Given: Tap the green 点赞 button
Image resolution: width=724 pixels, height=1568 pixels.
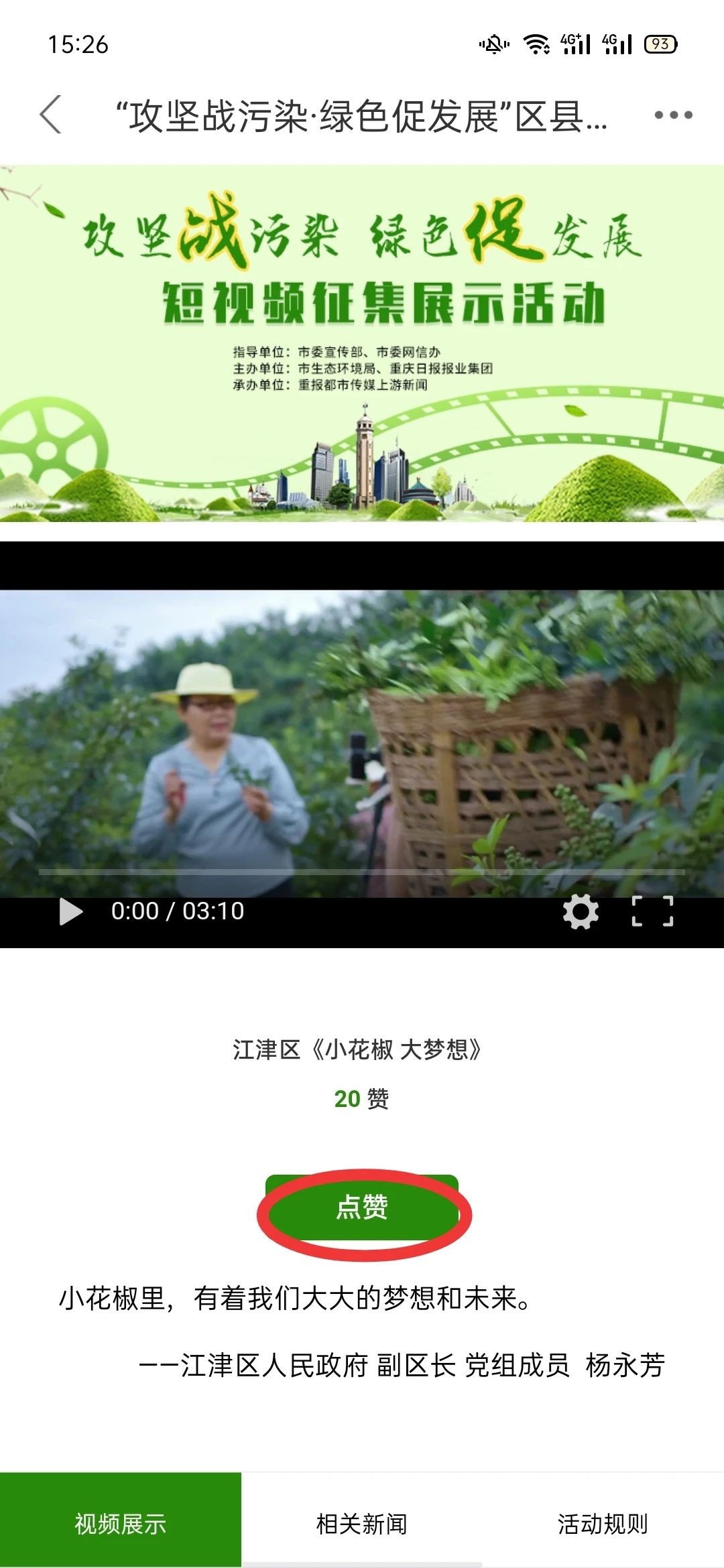Looking at the screenshot, I should point(362,1207).
